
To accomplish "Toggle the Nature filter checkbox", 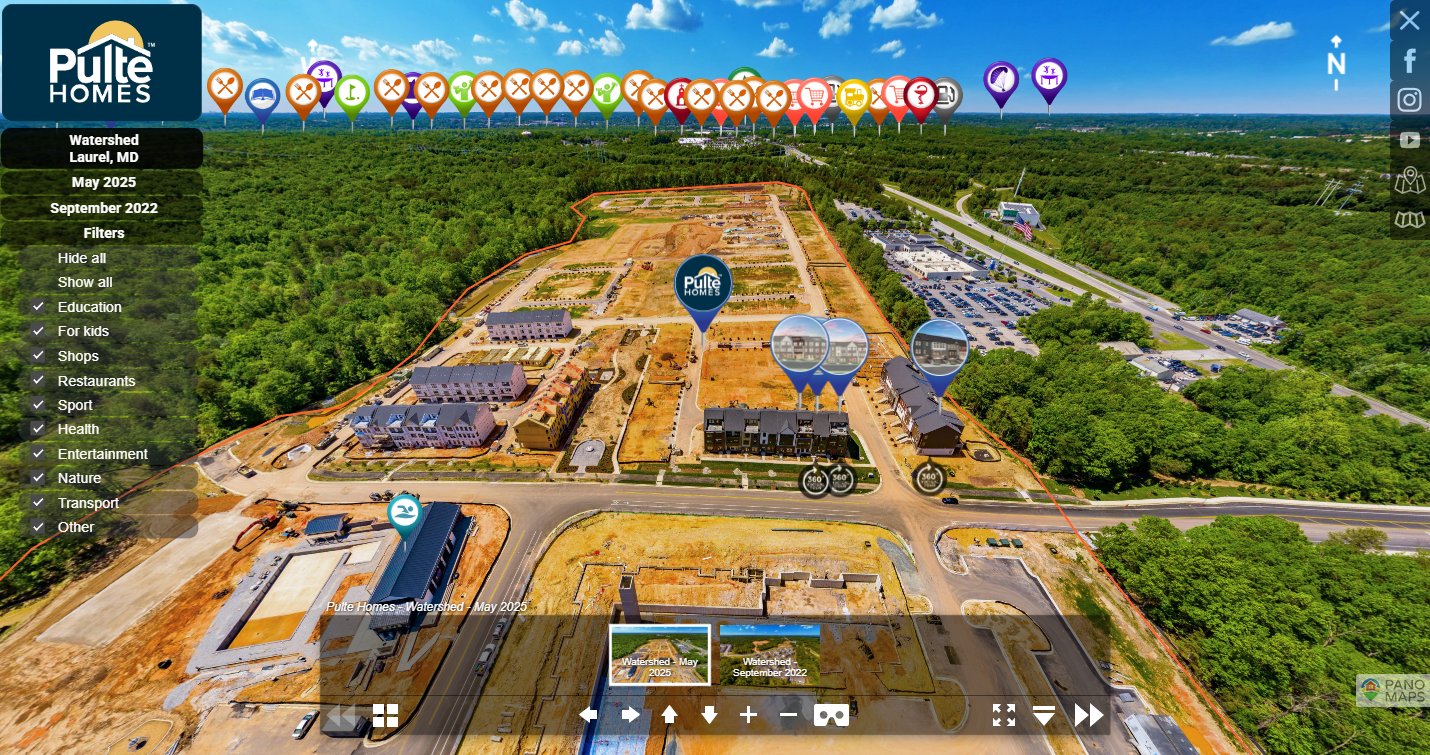I will point(38,478).
